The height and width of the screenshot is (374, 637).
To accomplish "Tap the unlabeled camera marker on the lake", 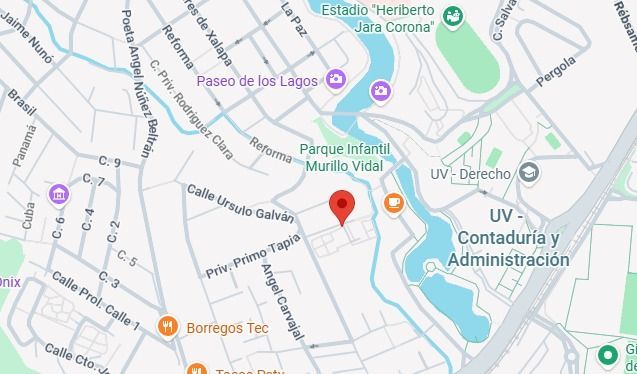I will point(381,92).
